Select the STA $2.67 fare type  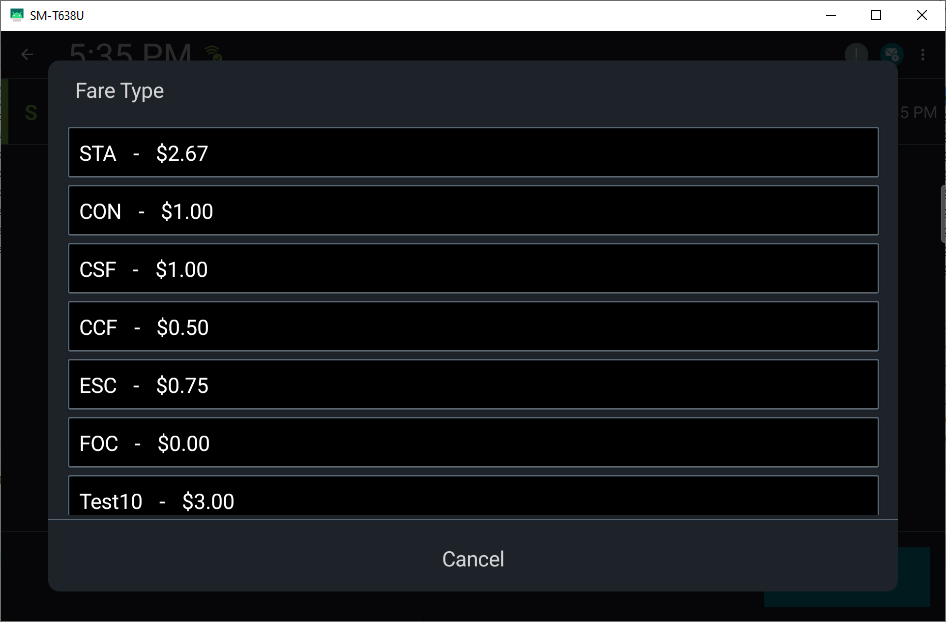473,153
